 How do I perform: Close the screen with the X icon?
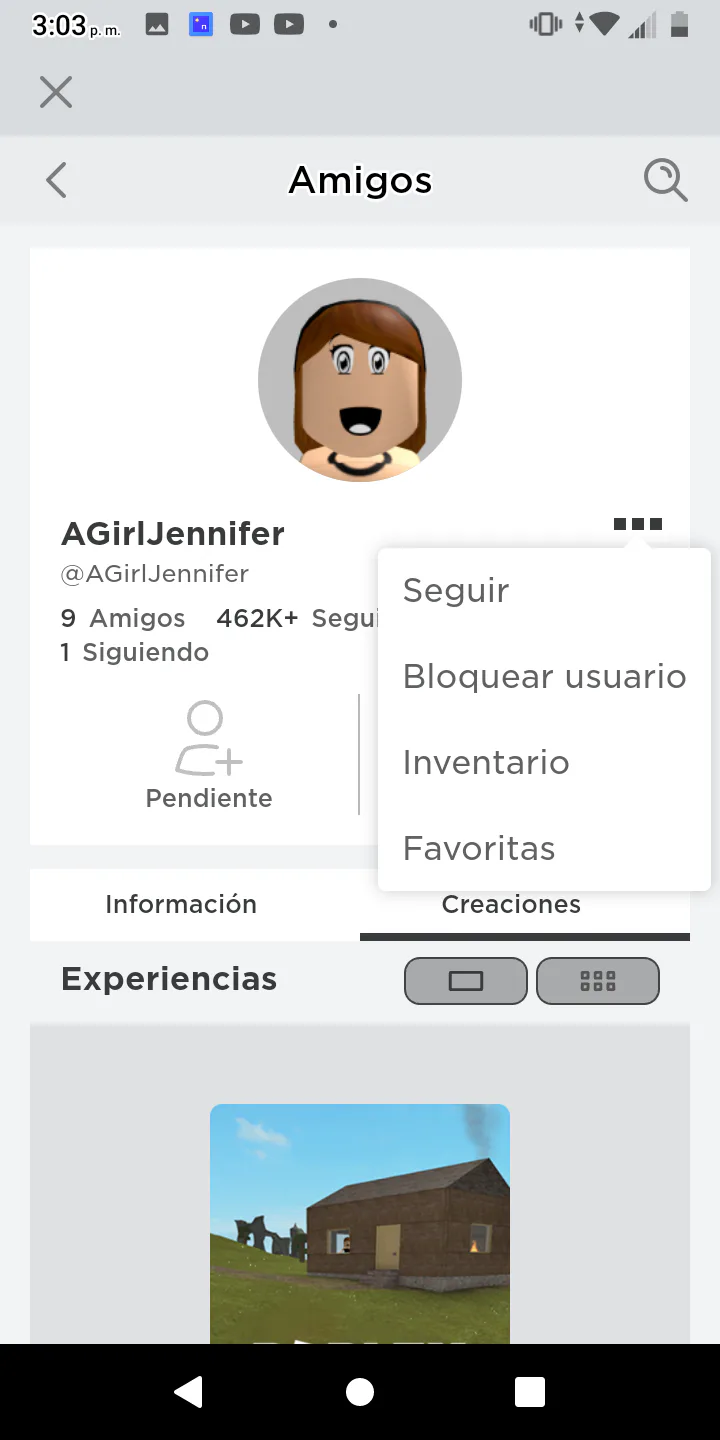56,93
